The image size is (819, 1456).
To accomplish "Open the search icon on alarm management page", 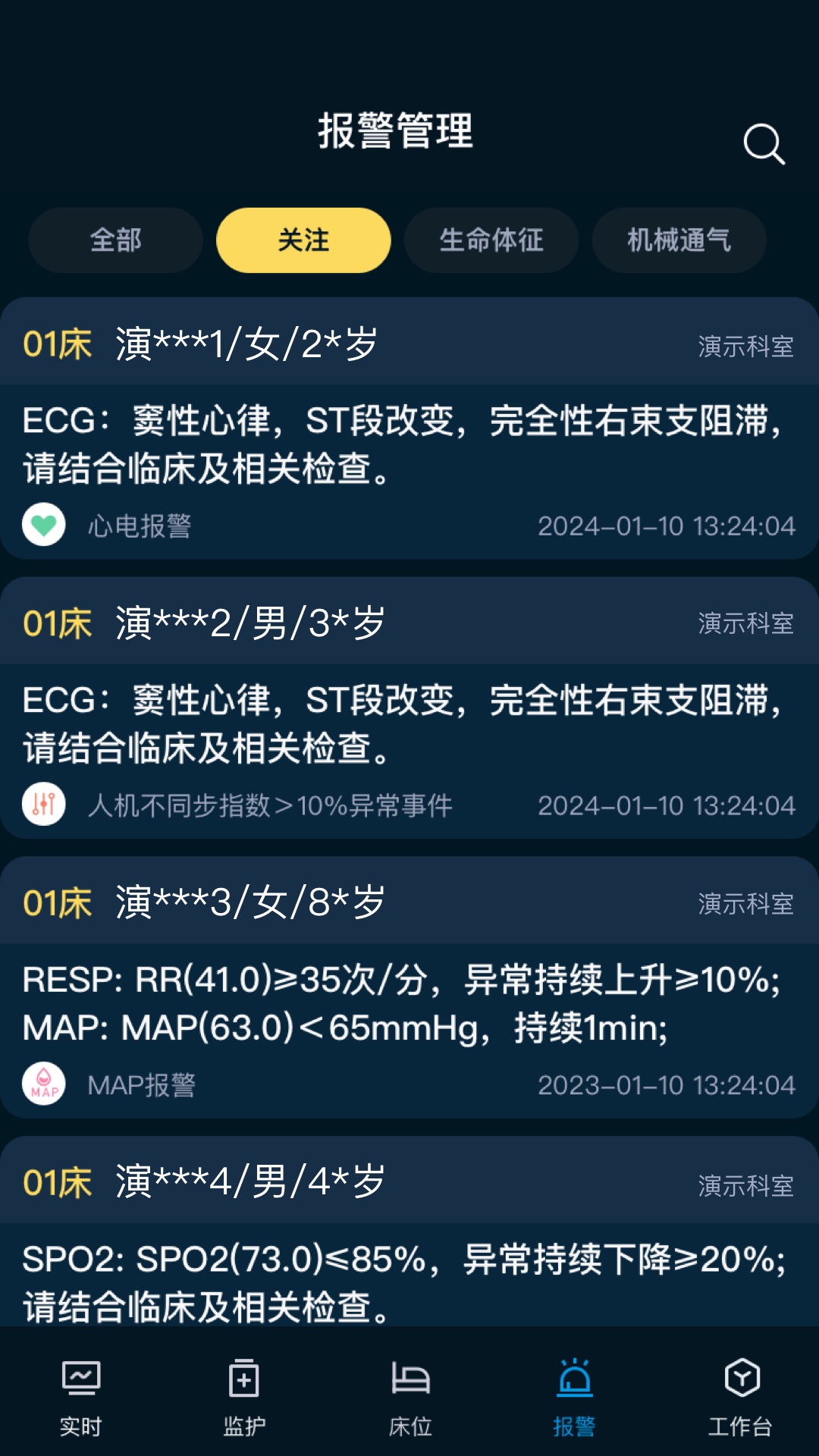I will pyautogui.click(x=764, y=144).
